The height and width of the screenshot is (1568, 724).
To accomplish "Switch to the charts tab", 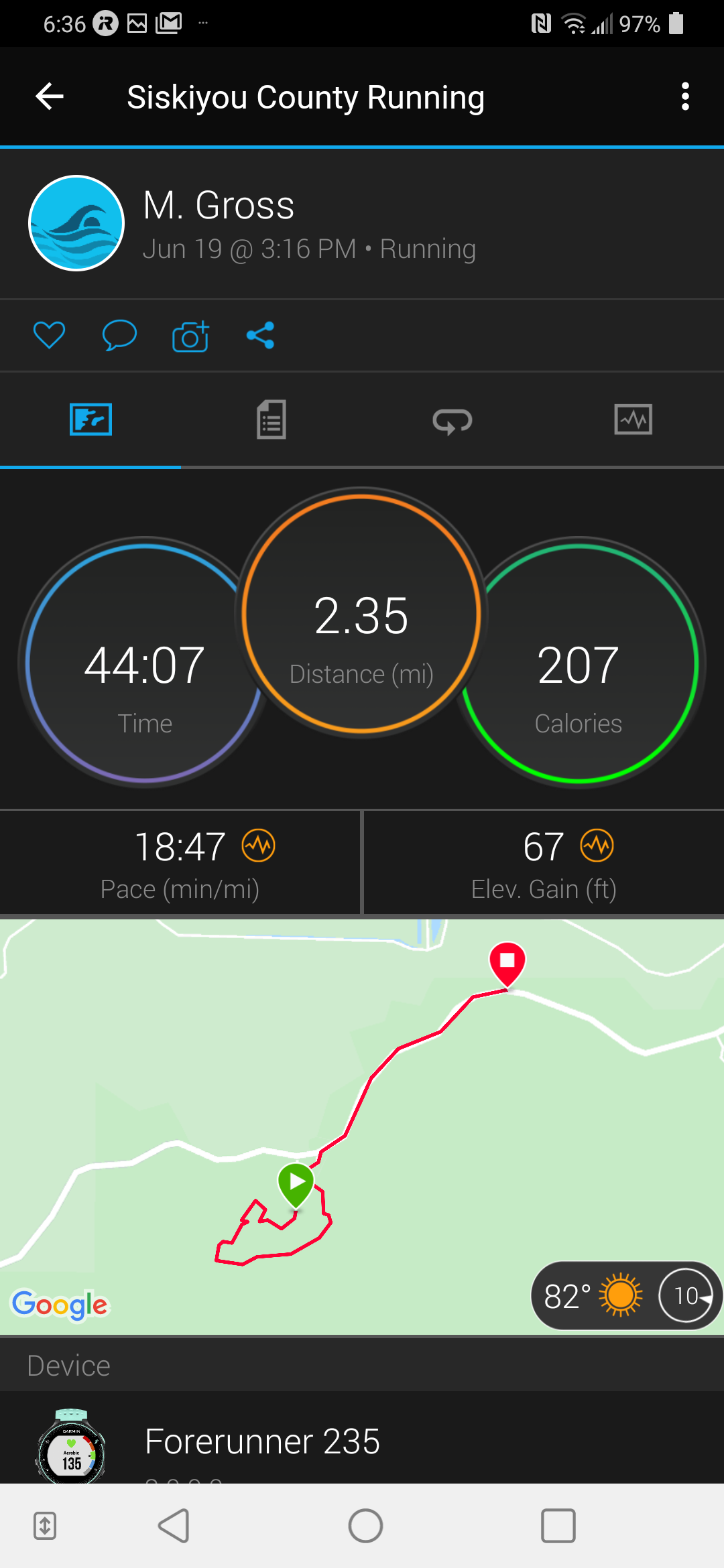I will (x=633, y=420).
